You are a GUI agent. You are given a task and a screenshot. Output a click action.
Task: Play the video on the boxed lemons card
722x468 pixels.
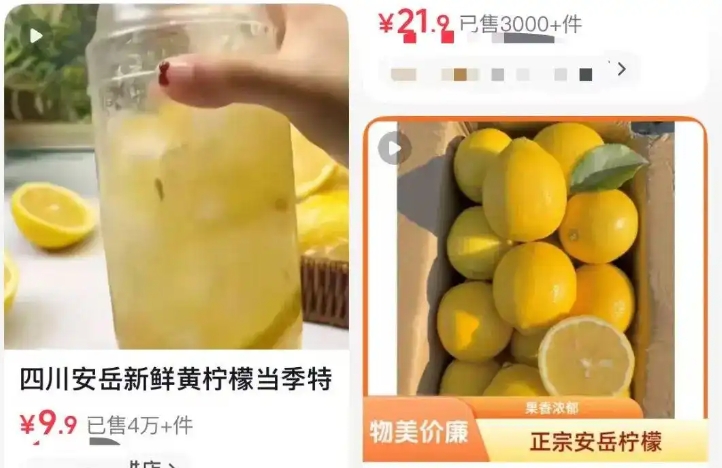tap(394, 149)
